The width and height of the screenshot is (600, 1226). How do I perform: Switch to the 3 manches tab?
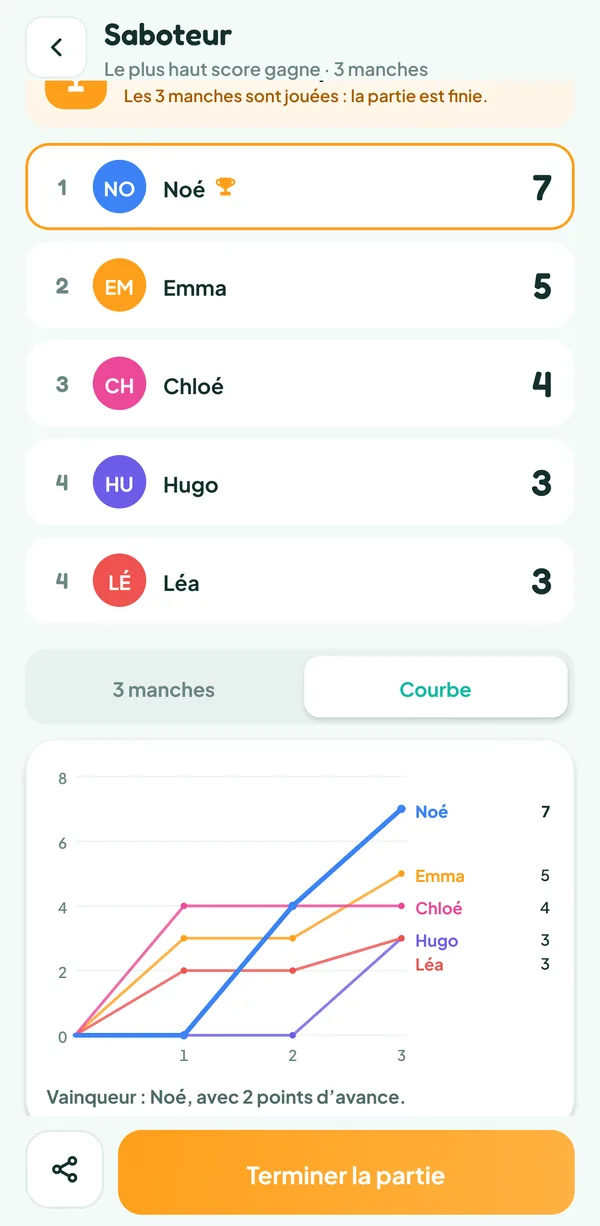point(164,690)
